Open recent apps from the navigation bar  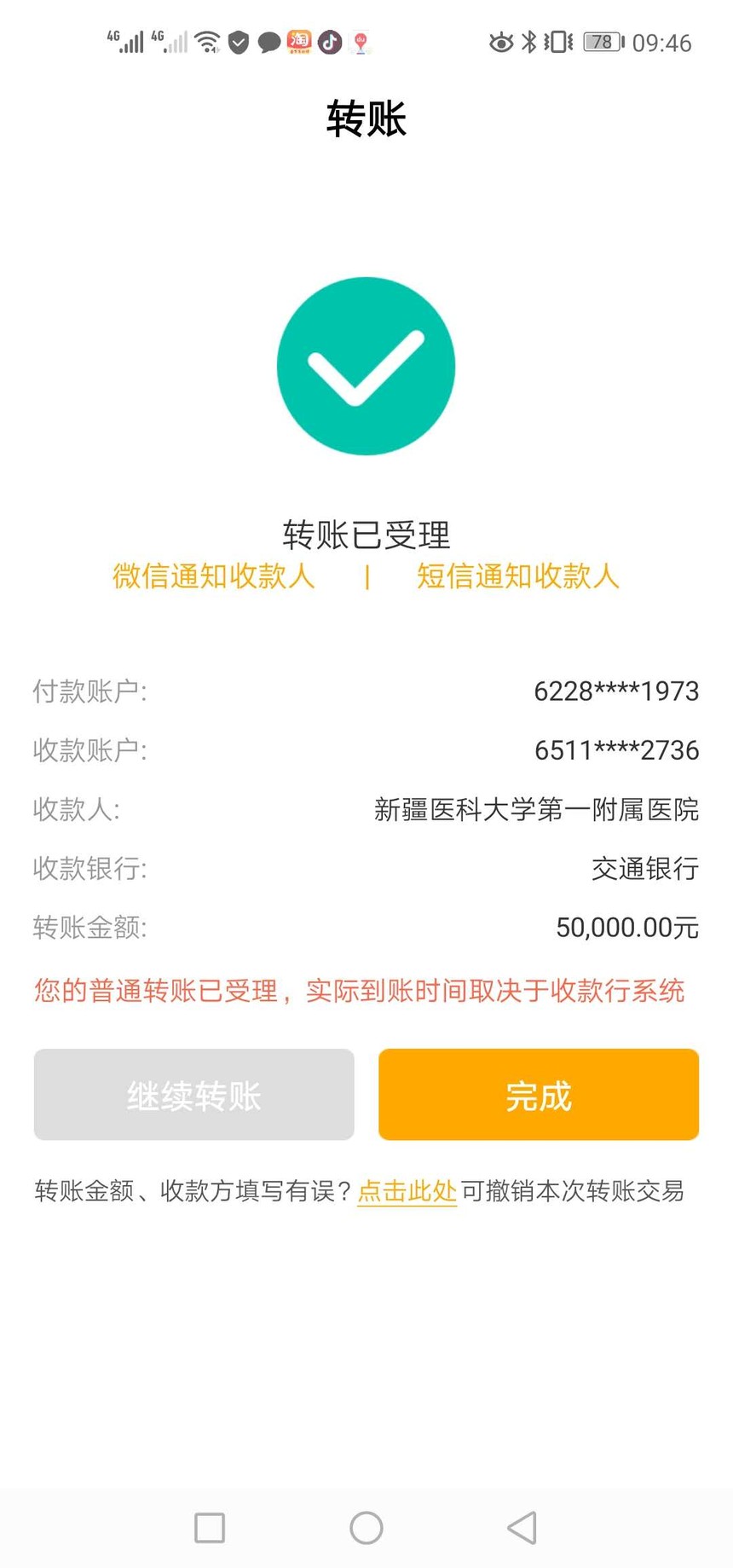pyautogui.click(x=210, y=1528)
